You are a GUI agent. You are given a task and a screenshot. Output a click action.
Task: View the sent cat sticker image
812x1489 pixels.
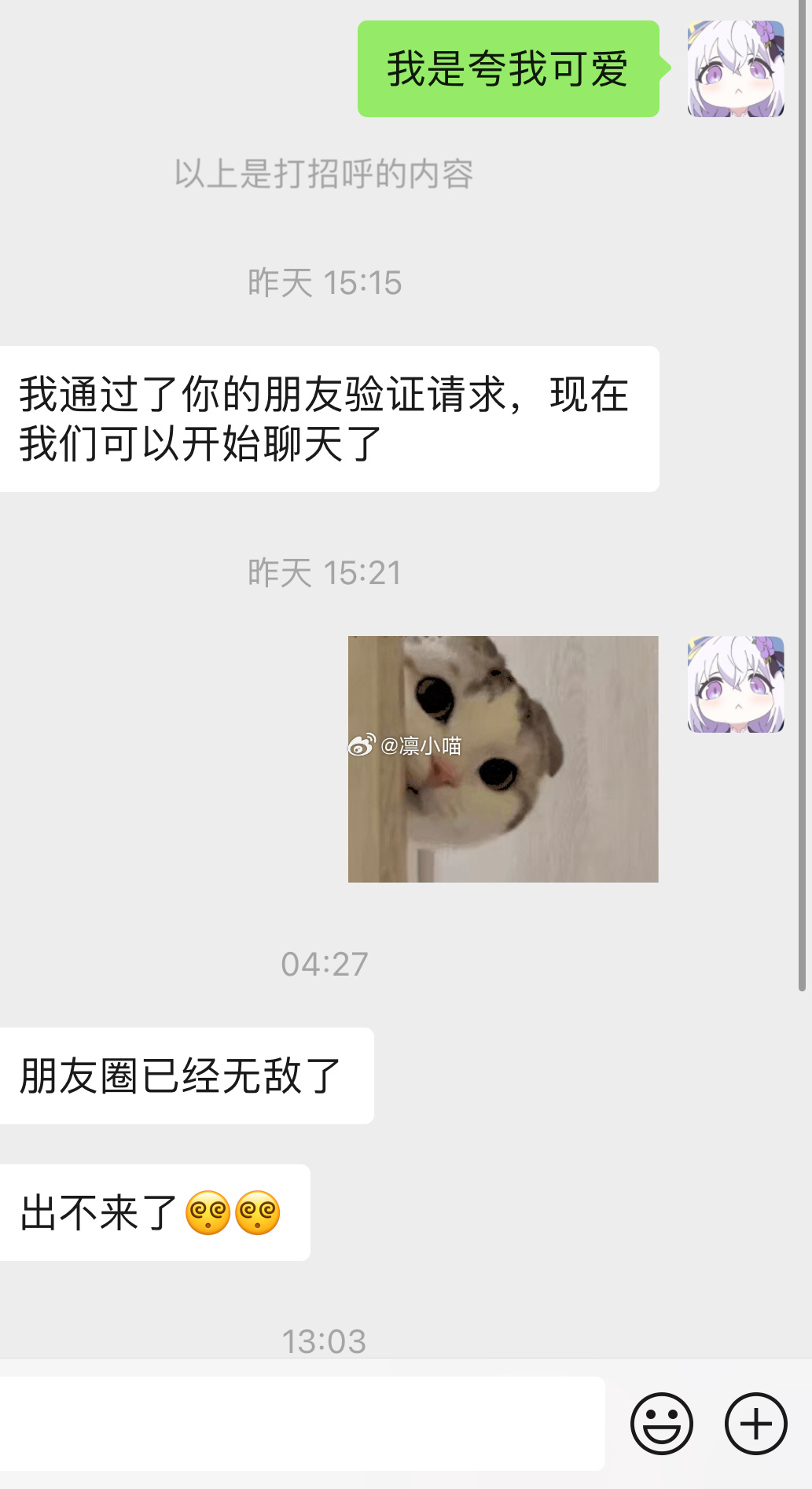[503, 759]
